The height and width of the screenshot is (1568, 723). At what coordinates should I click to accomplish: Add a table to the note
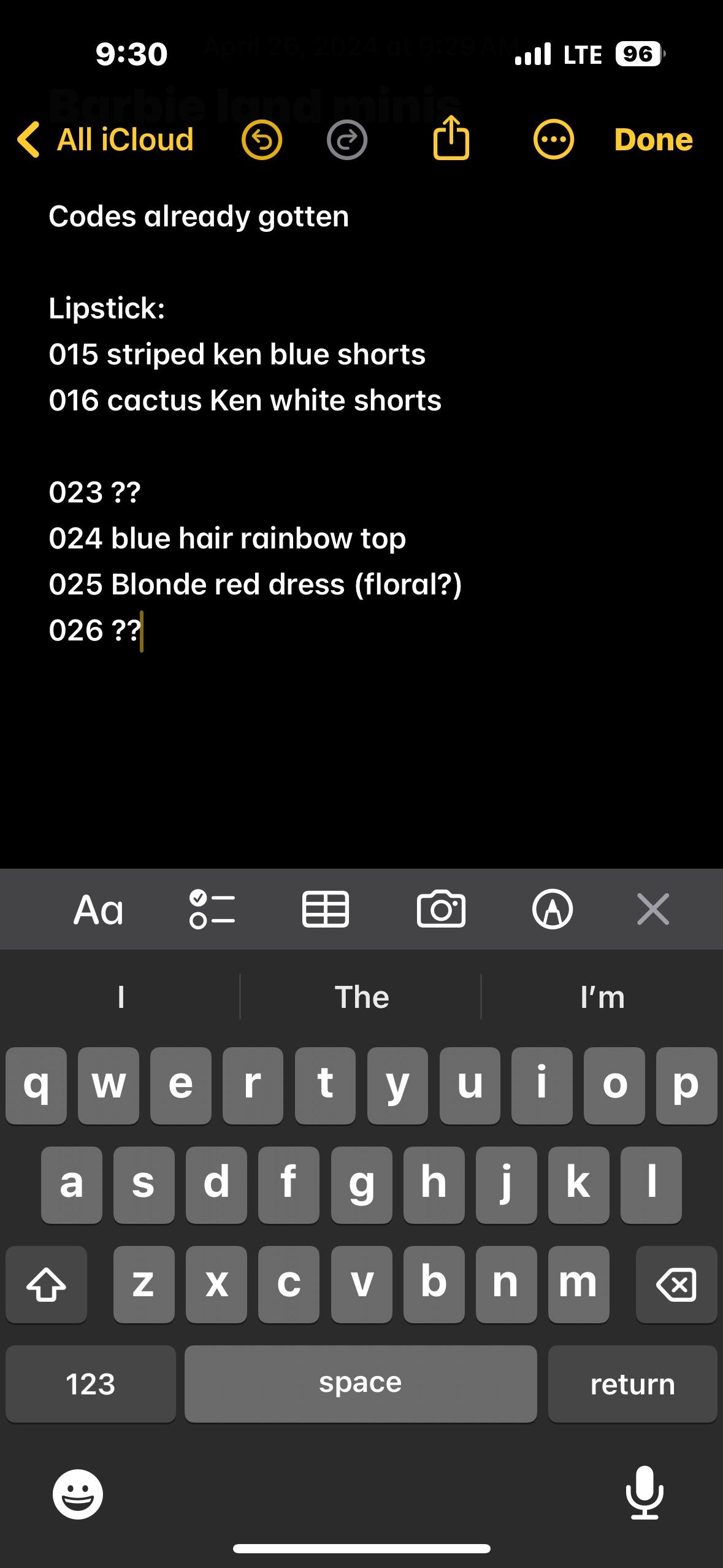326,909
